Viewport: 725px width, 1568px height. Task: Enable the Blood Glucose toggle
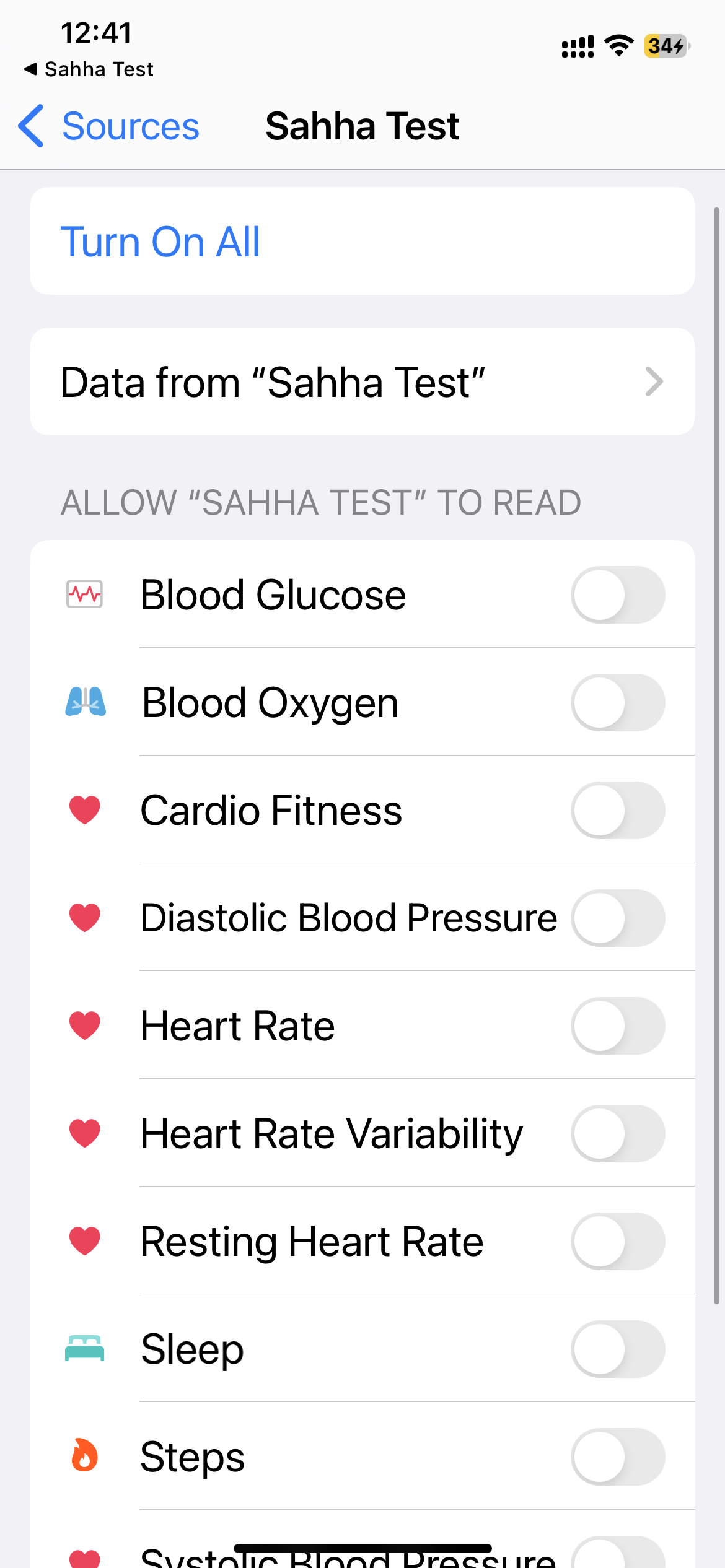[617, 595]
